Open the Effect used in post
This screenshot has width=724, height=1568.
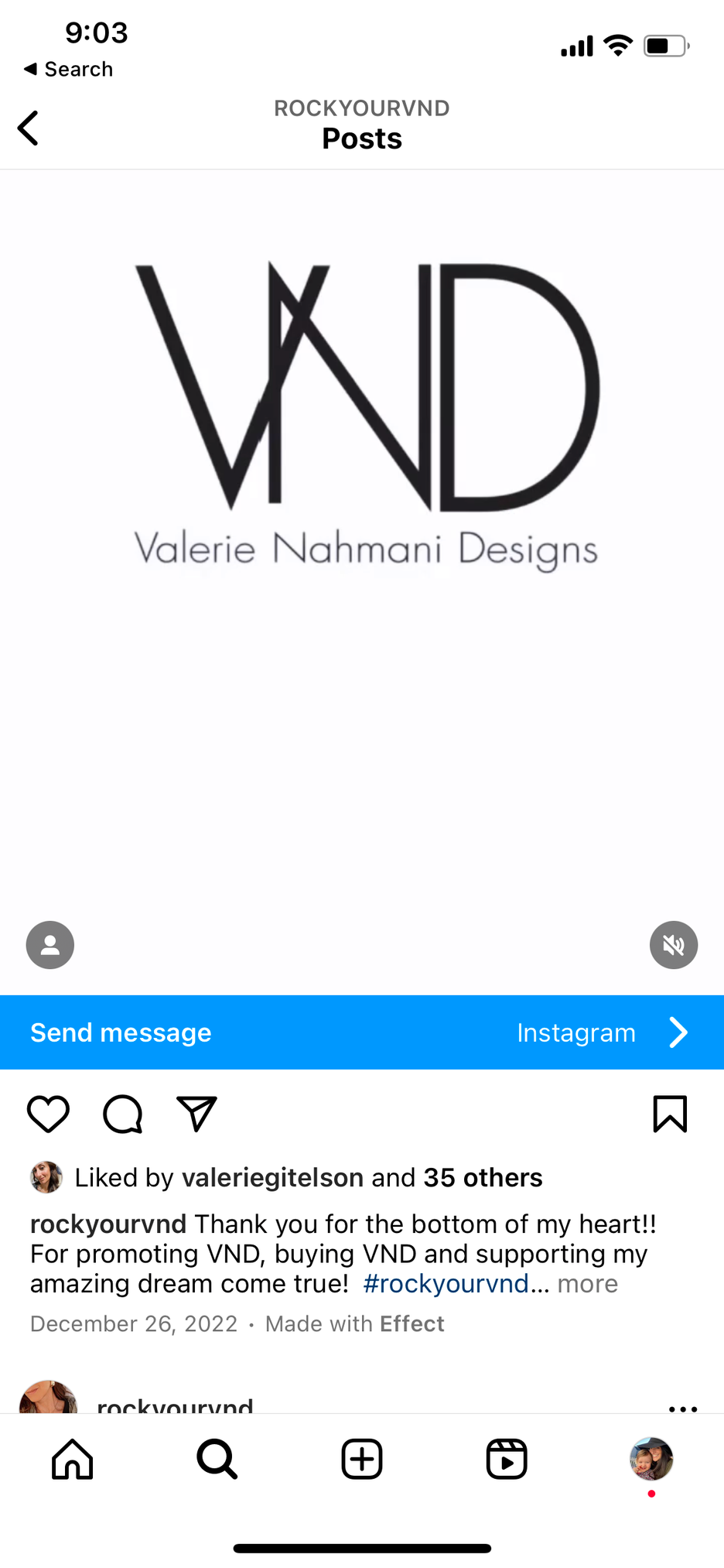pos(412,1323)
